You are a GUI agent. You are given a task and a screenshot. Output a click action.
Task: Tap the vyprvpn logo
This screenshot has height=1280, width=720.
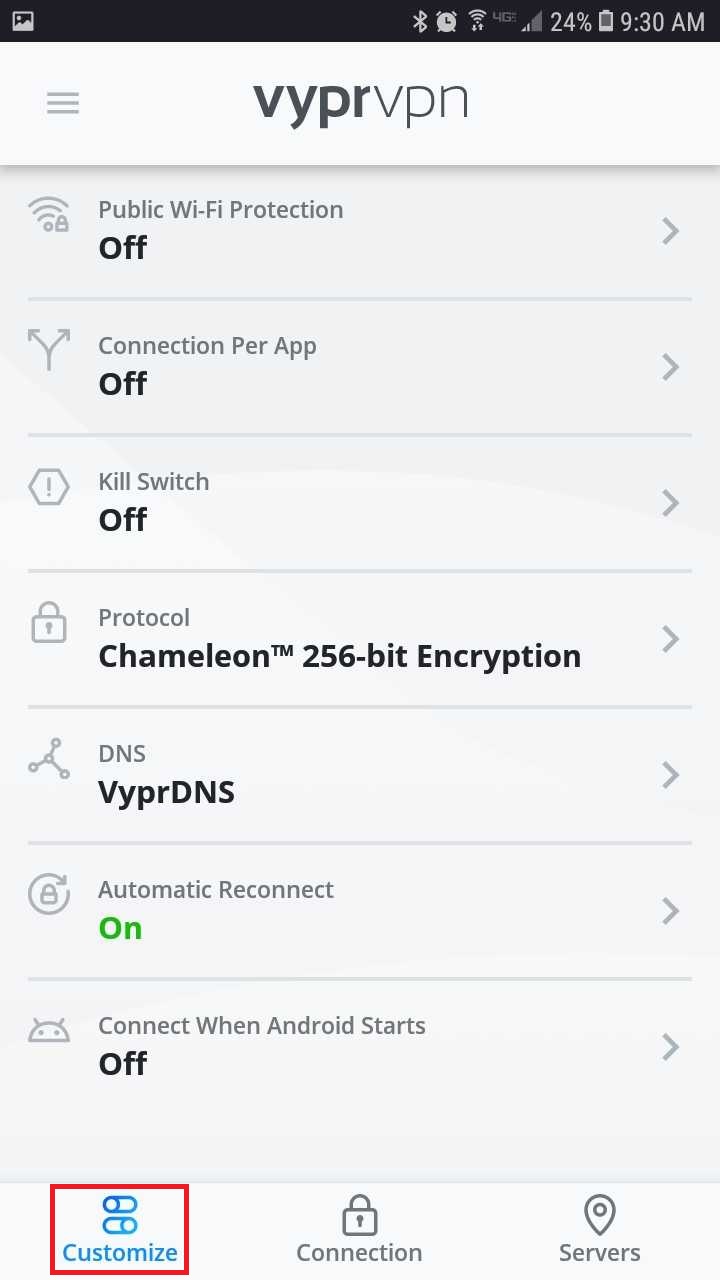point(360,101)
